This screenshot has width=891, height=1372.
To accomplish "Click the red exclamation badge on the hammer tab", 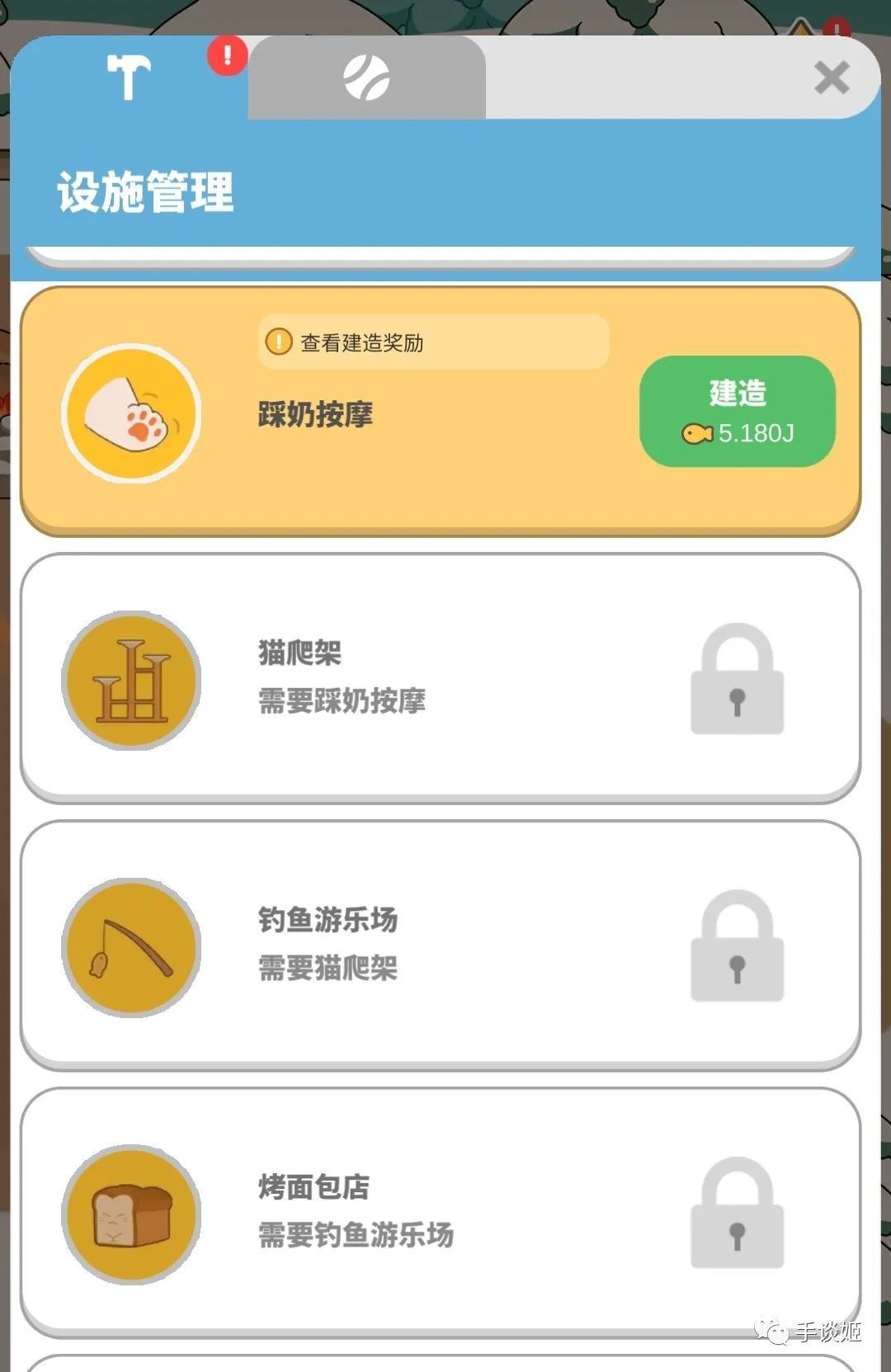I will 225,56.
